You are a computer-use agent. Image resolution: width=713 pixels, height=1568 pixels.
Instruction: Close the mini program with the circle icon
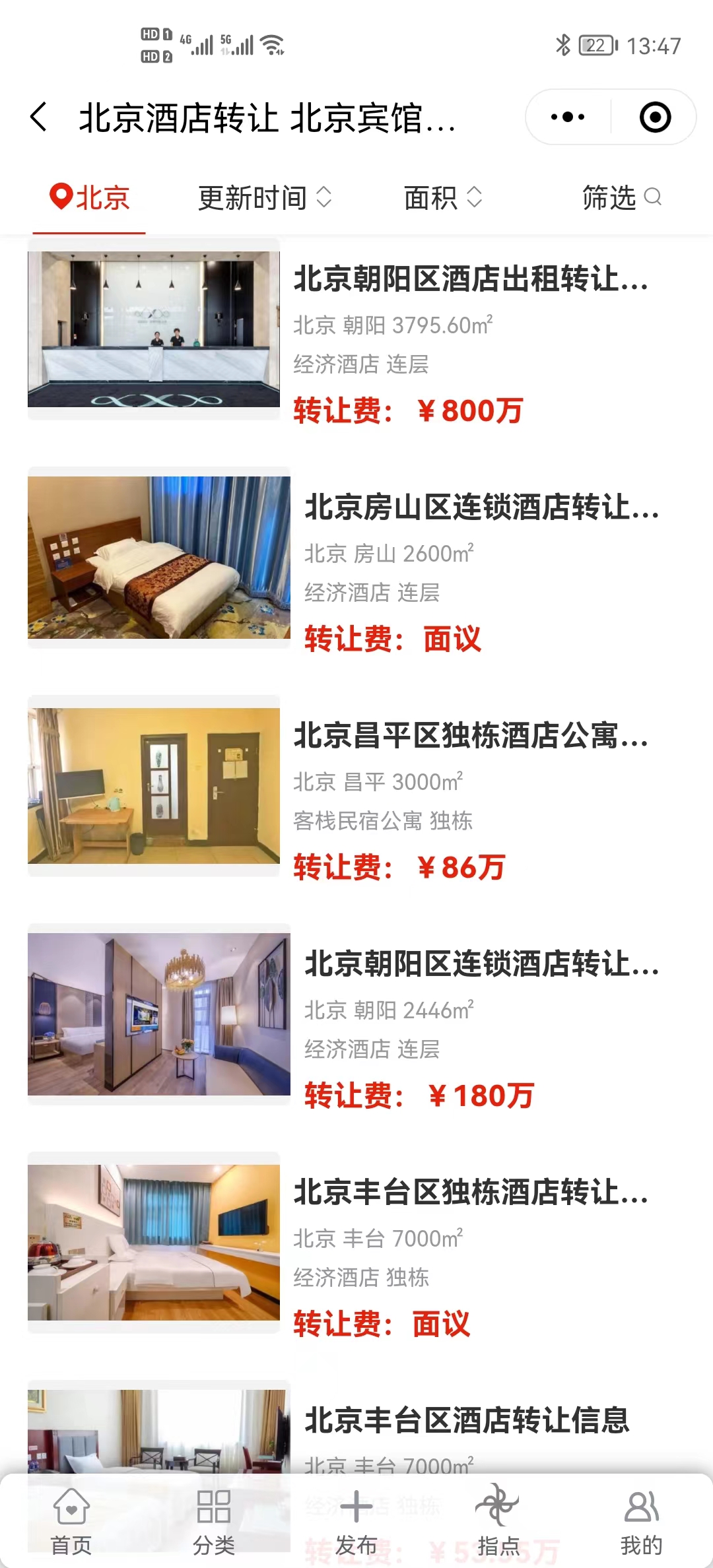tap(655, 117)
